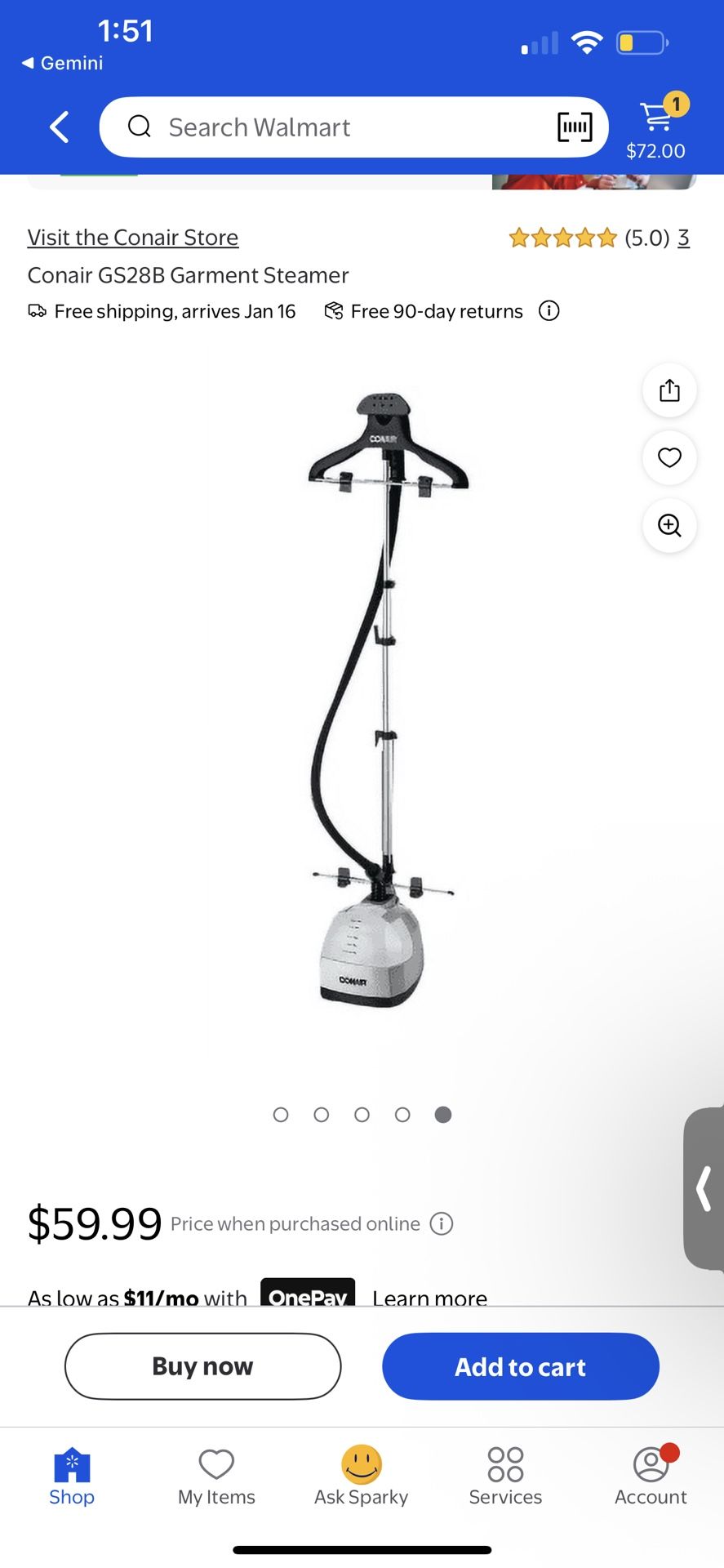724x1568 pixels.
Task: Visit the Conair Store link
Action: (133, 238)
